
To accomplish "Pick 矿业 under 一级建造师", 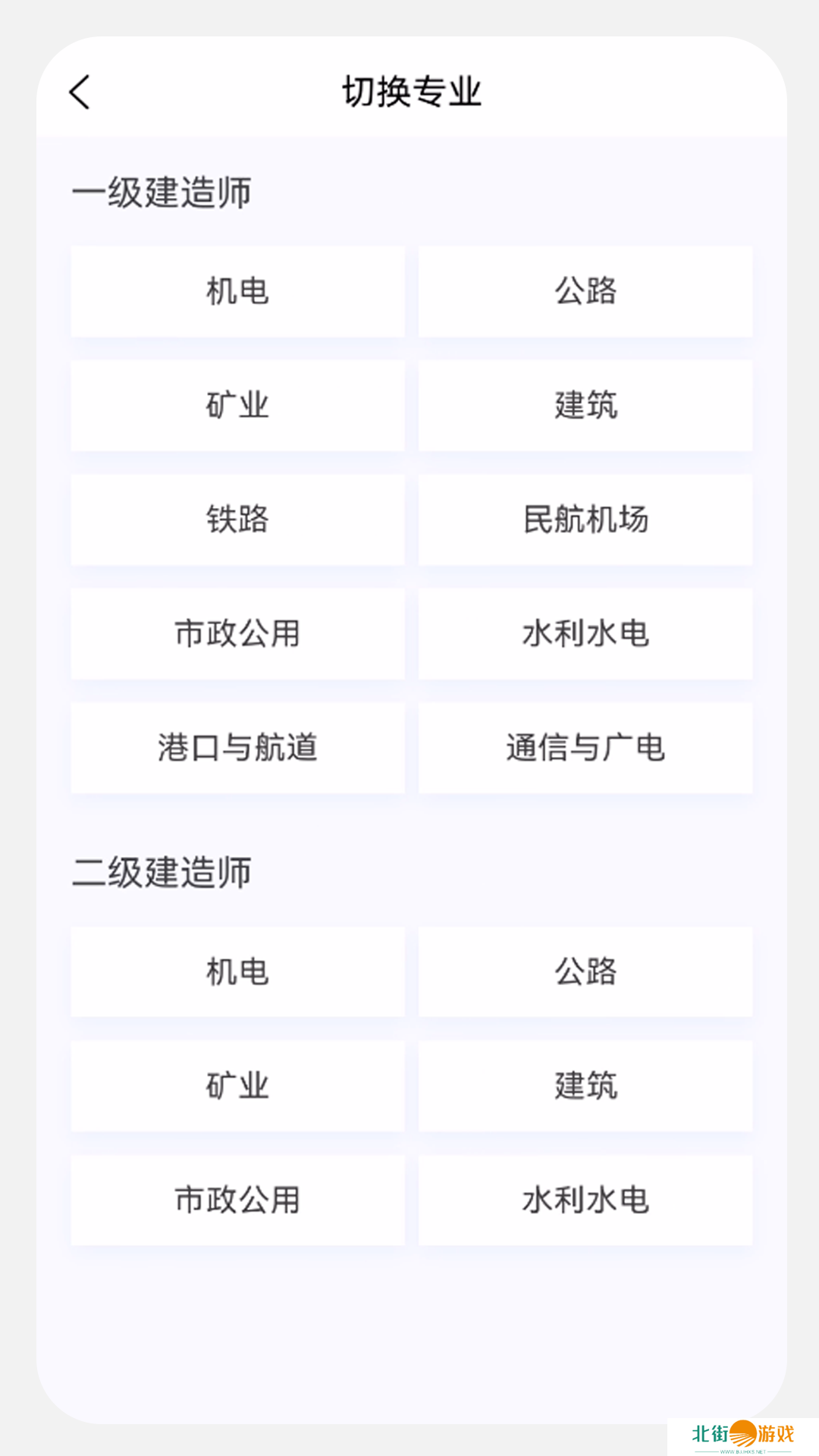I will click(237, 406).
